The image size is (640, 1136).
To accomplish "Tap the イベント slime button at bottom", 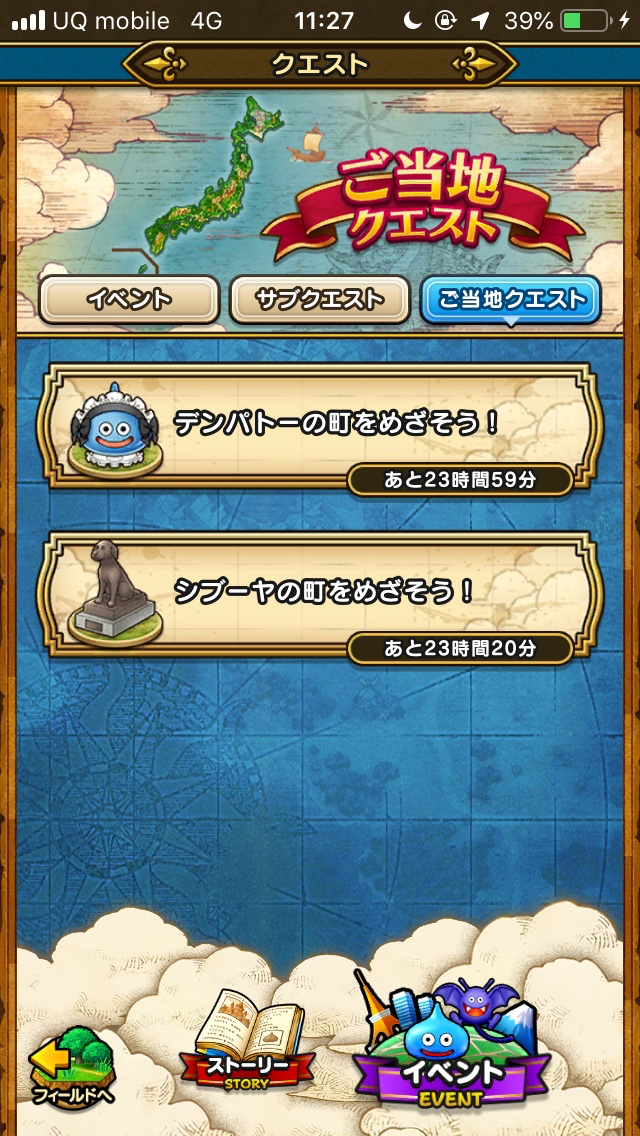I will coord(451,1050).
